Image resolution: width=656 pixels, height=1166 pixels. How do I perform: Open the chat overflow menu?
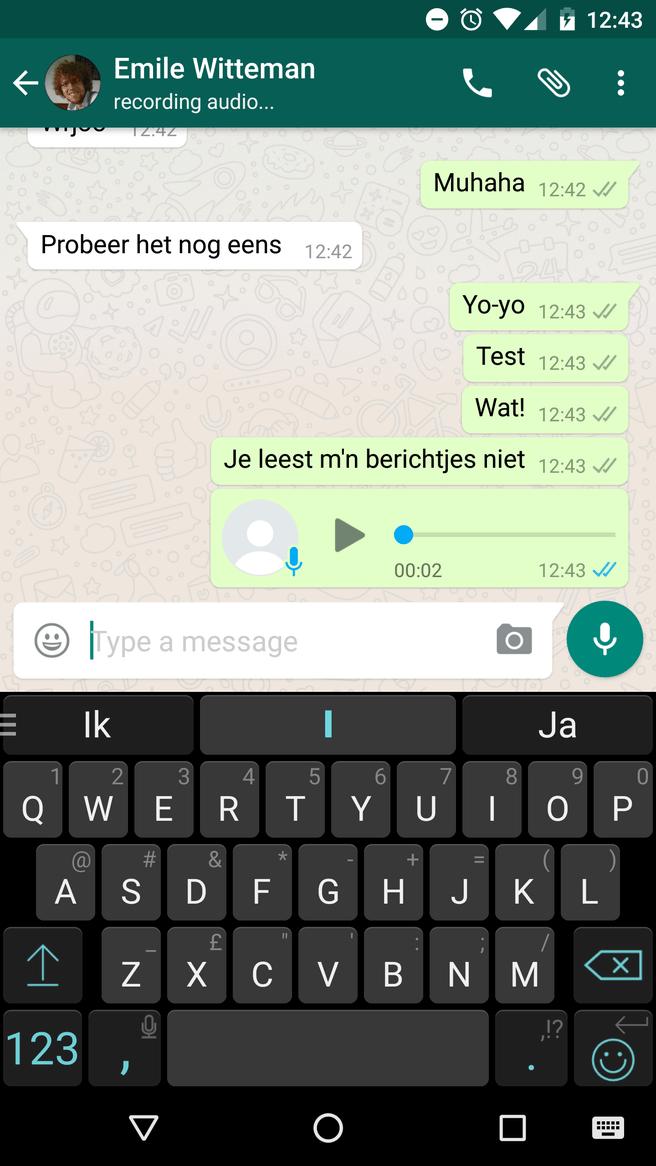click(x=621, y=84)
